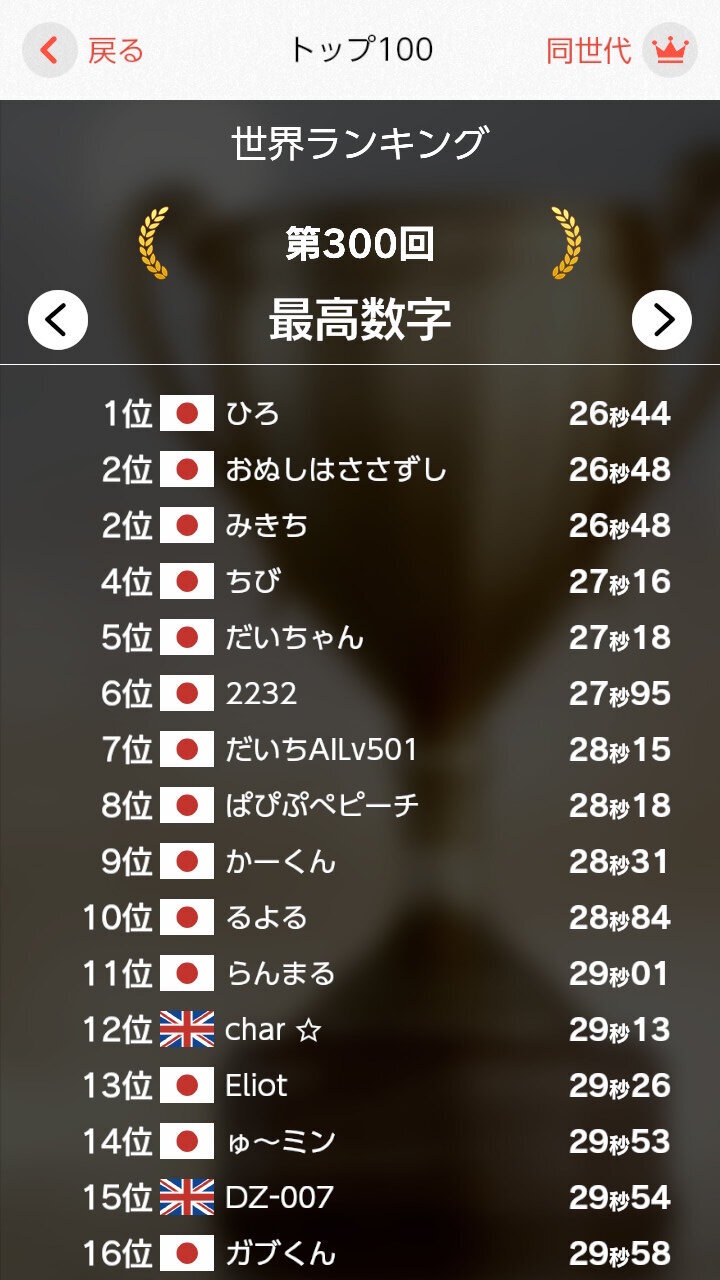The width and height of the screenshot is (720, 1280).
Task: Show next ranking category with right arrow
Action: click(662, 320)
